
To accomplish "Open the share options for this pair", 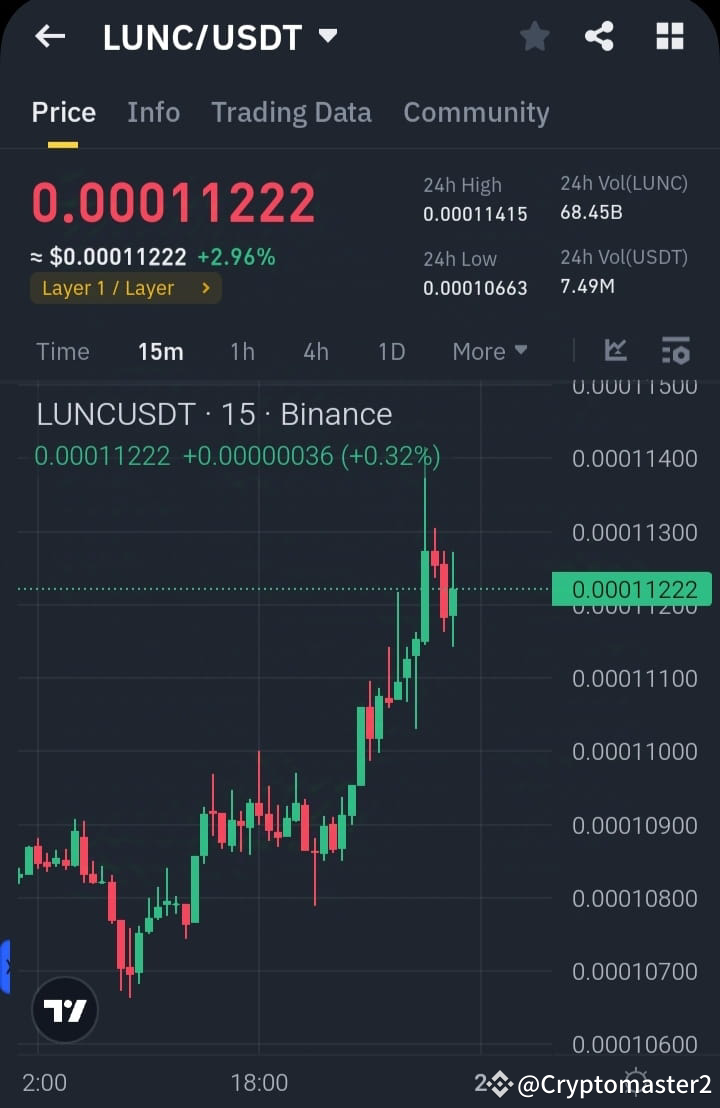I will (x=600, y=36).
